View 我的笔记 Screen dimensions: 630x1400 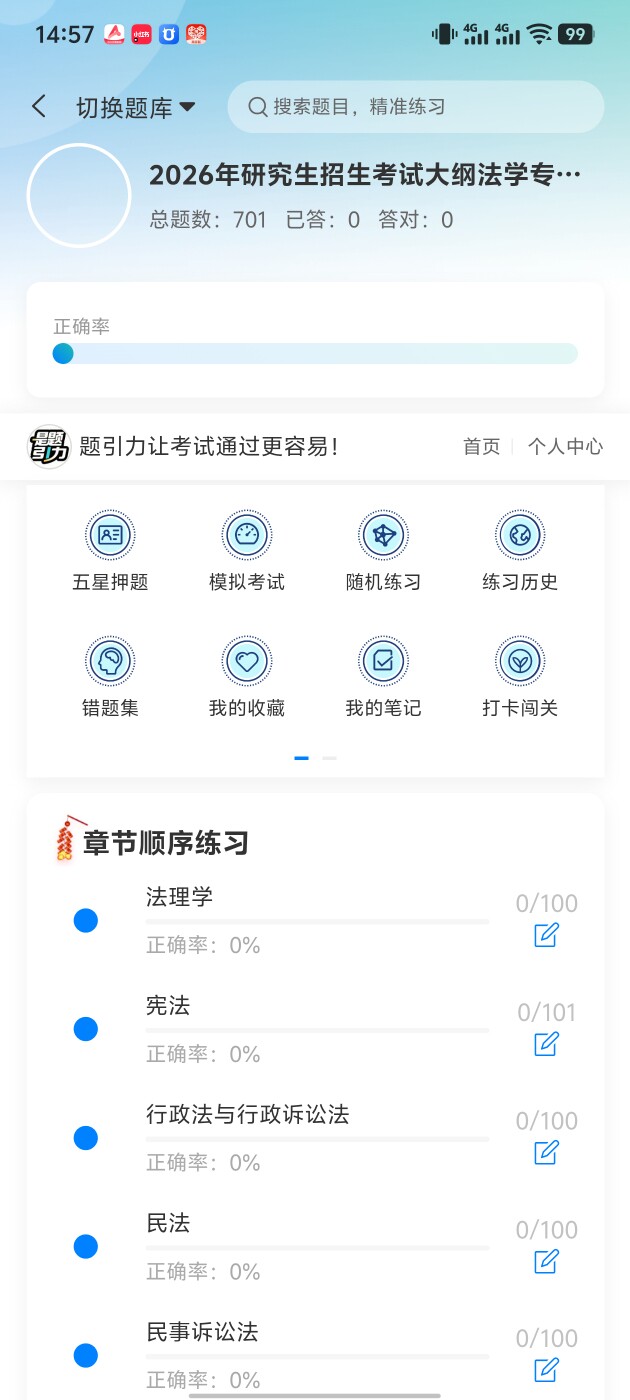pyautogui.click(x=383, y=678)
